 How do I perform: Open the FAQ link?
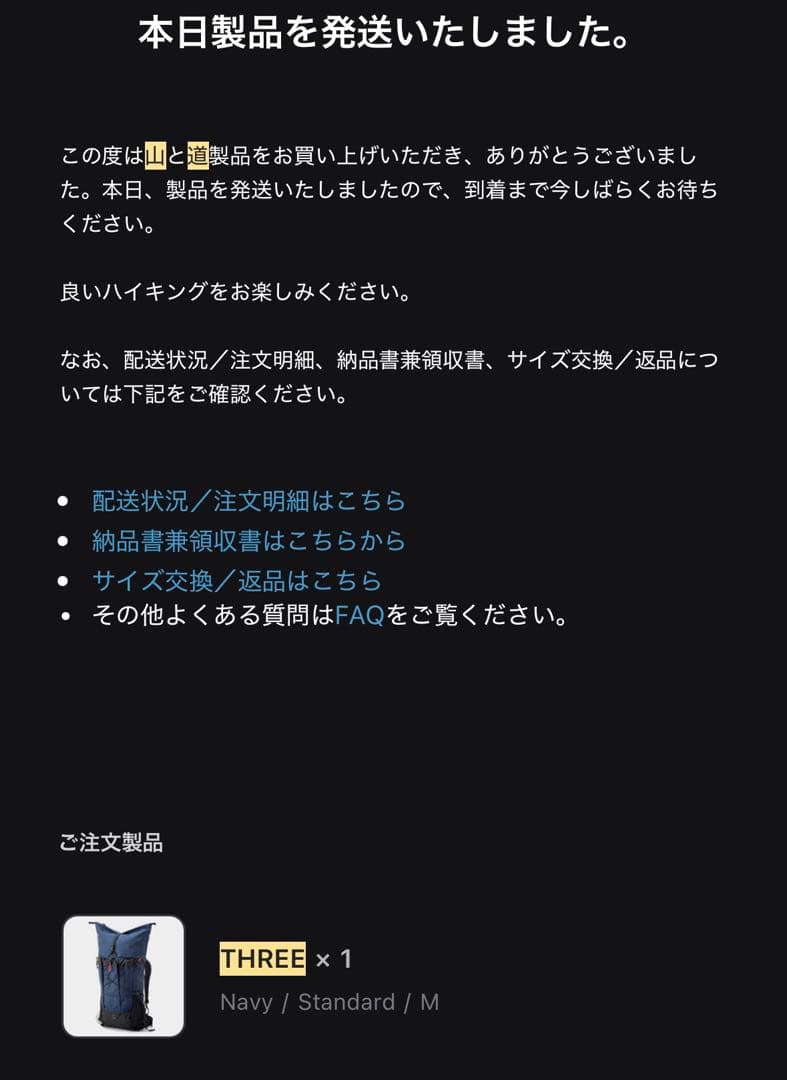click(x=360, y=615)
